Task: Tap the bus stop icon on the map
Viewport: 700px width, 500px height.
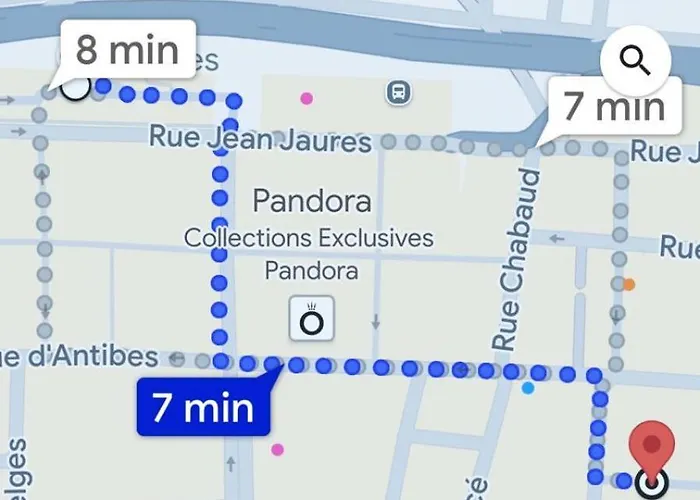Action: [x=398, y=93]
